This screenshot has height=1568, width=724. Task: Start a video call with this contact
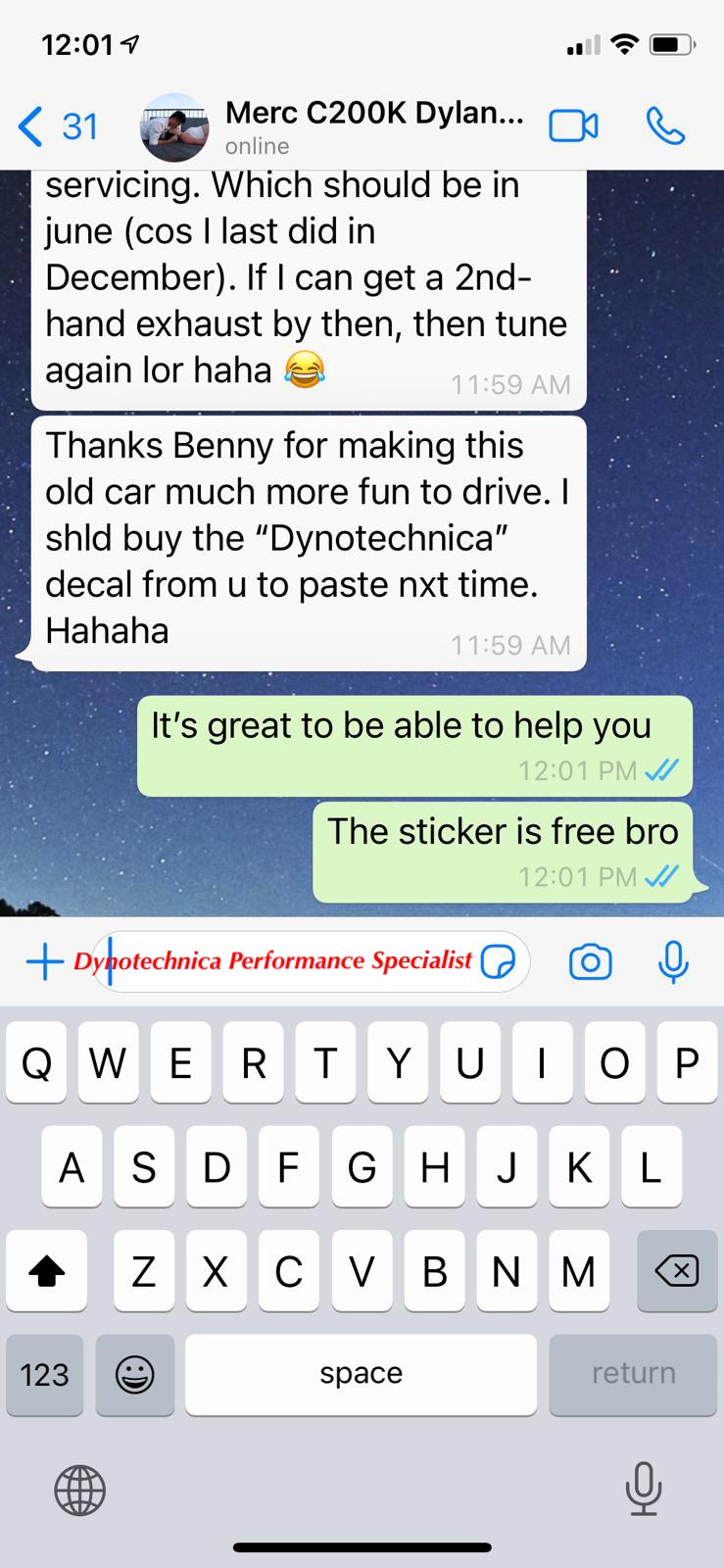tap(573, 127)
